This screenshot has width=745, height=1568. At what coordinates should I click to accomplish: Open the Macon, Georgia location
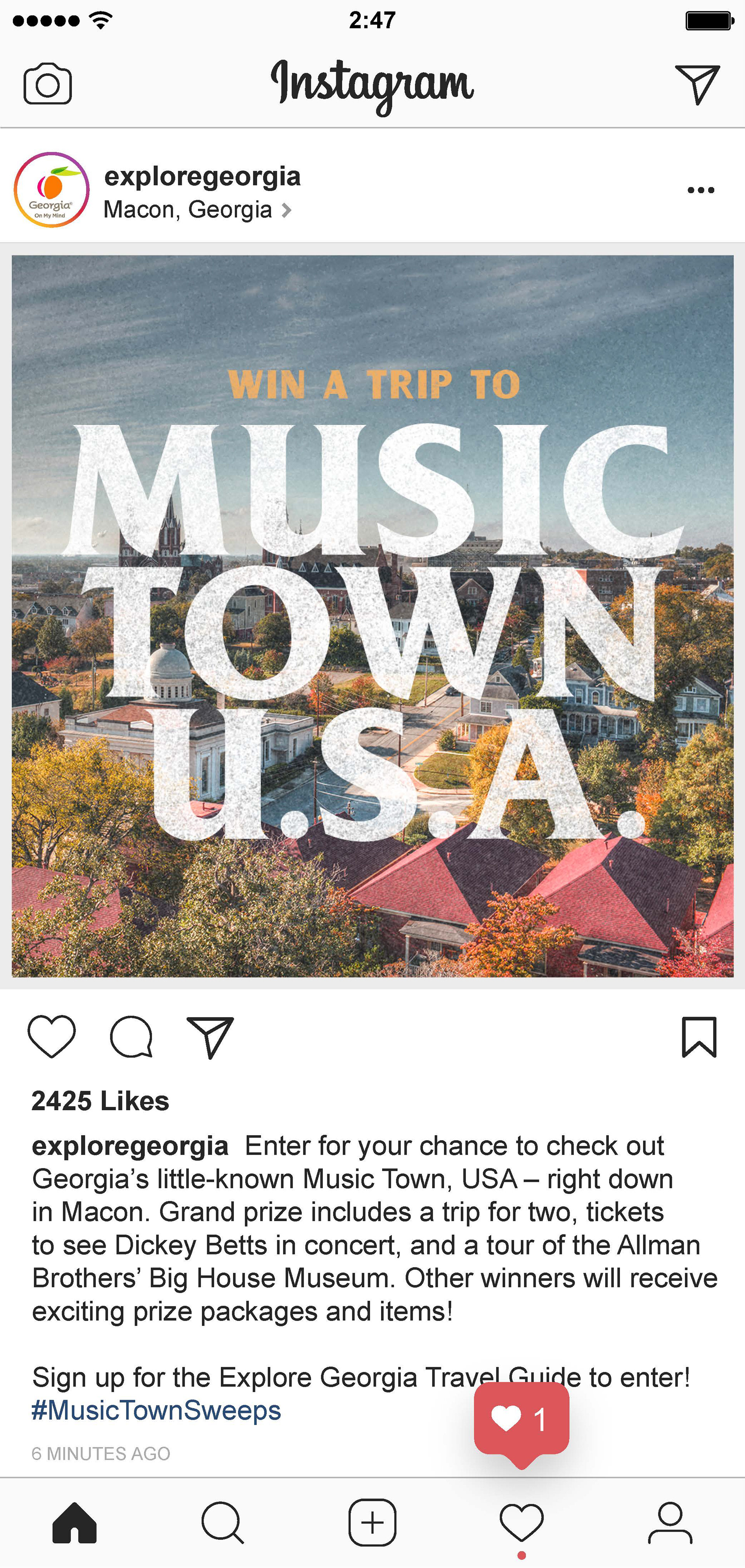click(189, 210)
